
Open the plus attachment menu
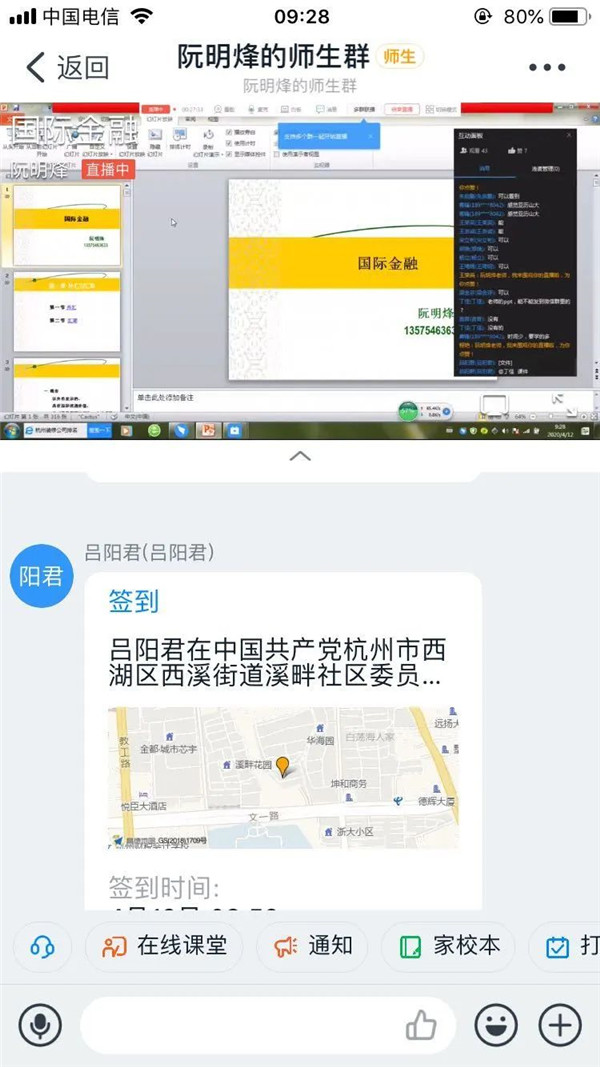point(560,1025)
